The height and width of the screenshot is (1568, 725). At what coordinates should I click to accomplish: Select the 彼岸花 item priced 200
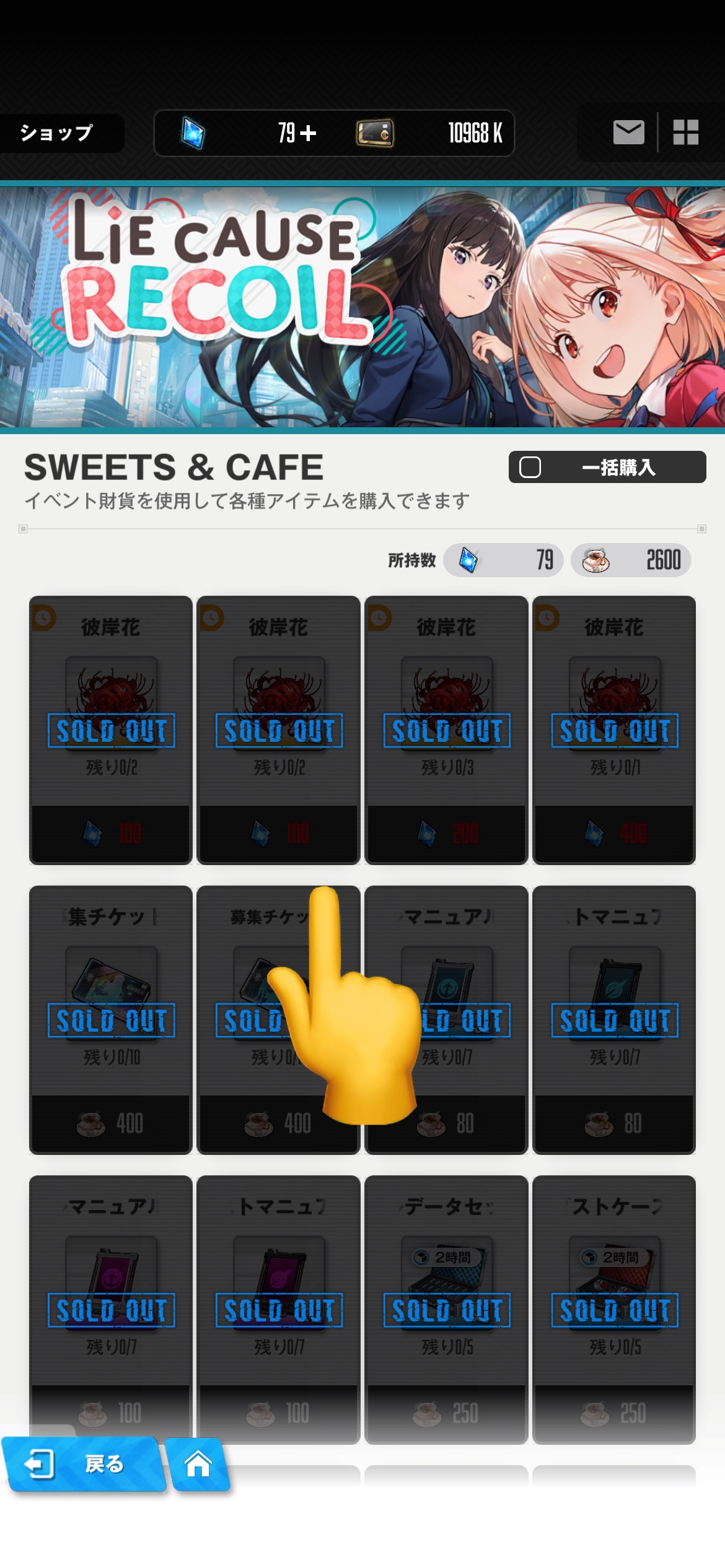[446, 730]
